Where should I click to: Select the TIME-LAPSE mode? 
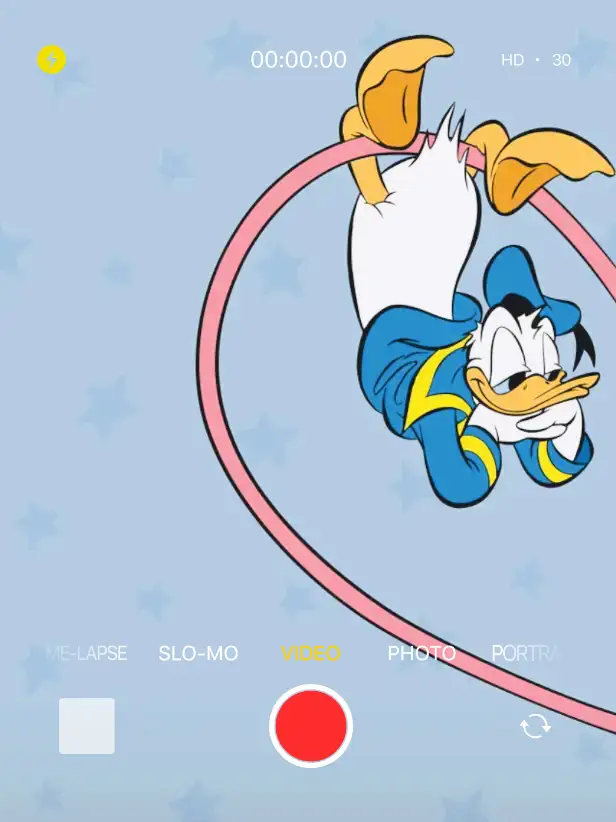click(88, 654)
